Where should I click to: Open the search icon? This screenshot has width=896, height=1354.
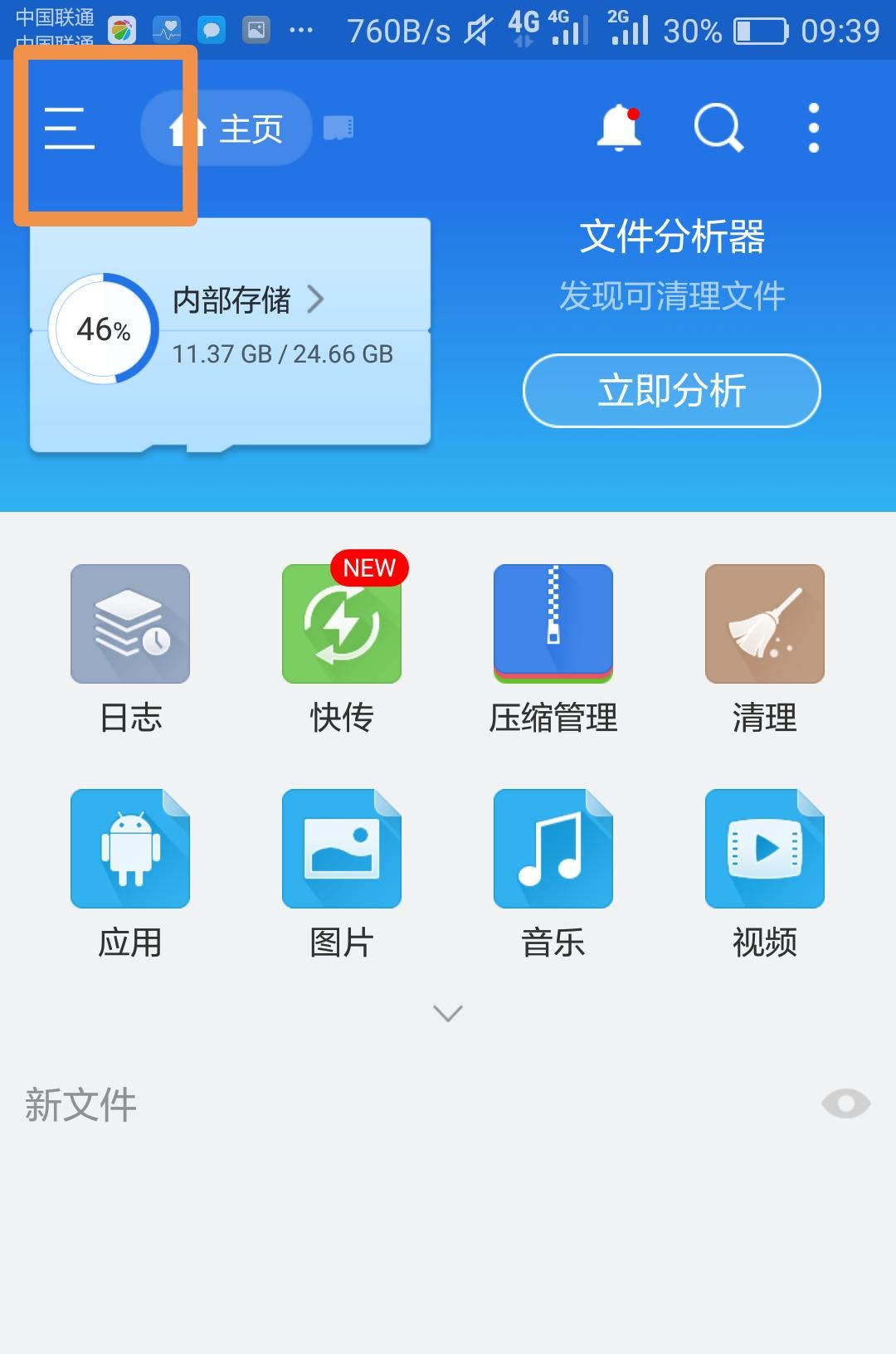(718, 126)
